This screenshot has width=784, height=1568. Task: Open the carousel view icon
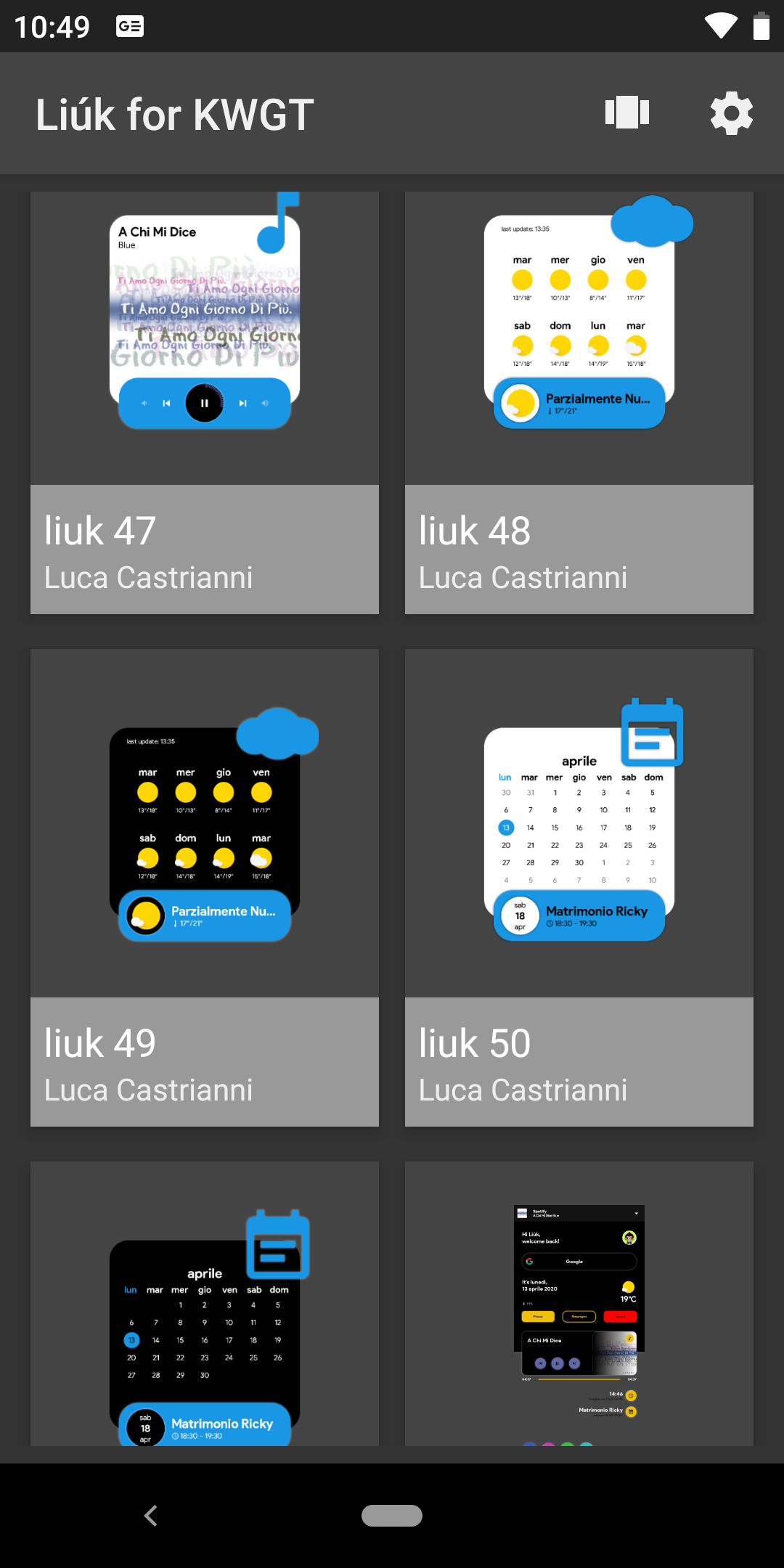pyautogui.click(x=627, y=113)
